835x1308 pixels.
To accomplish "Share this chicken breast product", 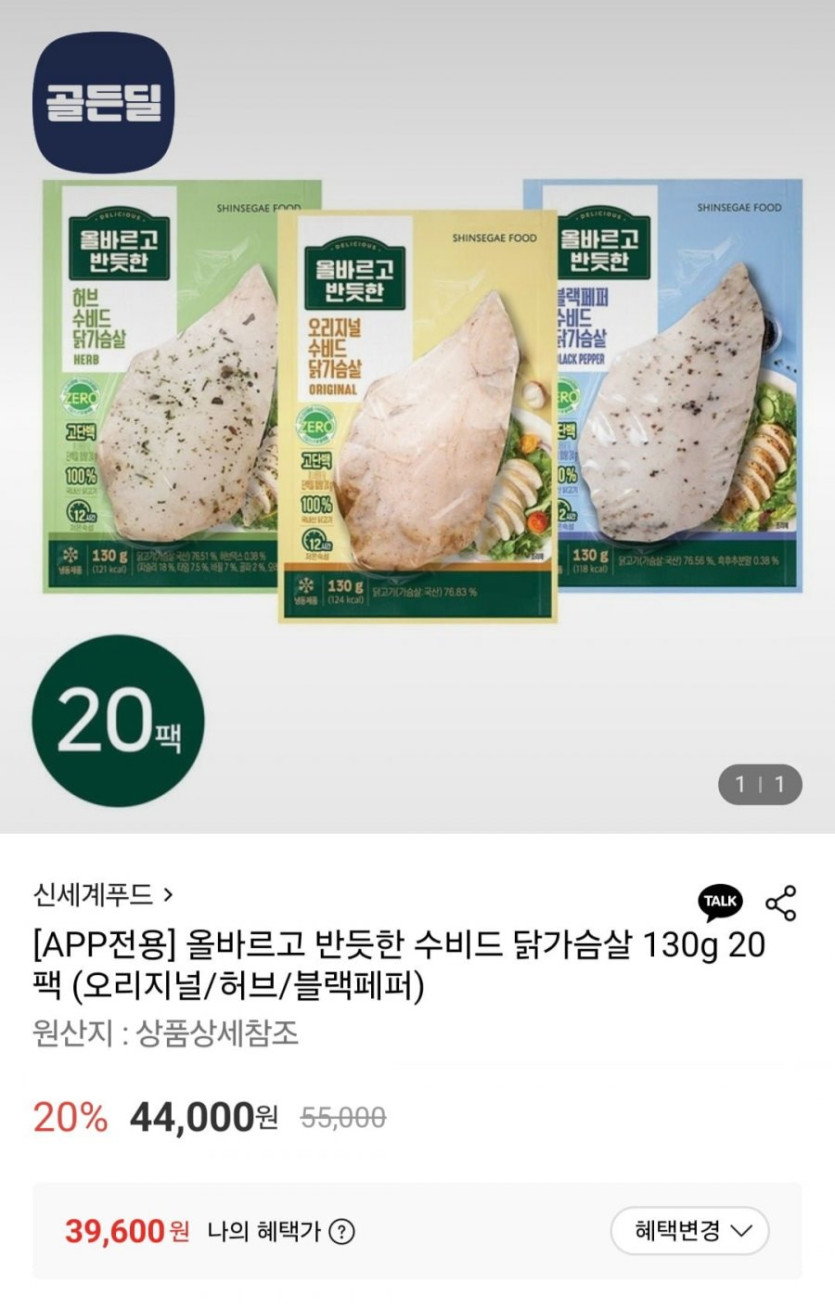I will [x=781, y=902].
